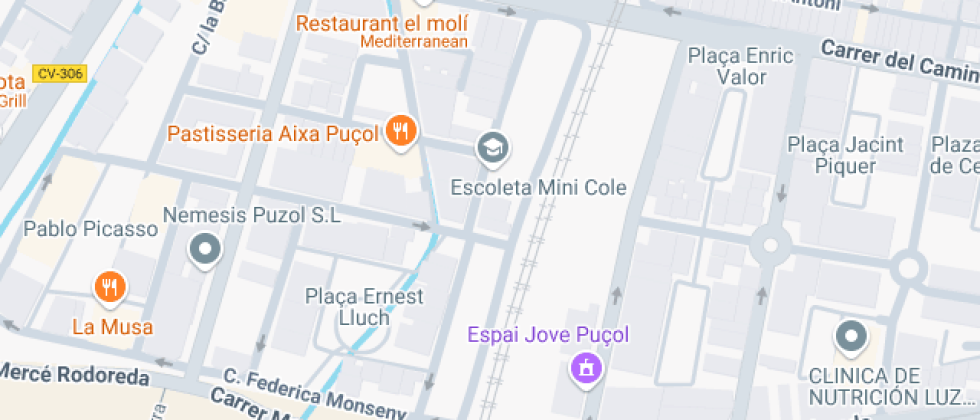Open the La Musa restaurant marker
The height and width of the screenshot is (420, 980).
(110, 289)
